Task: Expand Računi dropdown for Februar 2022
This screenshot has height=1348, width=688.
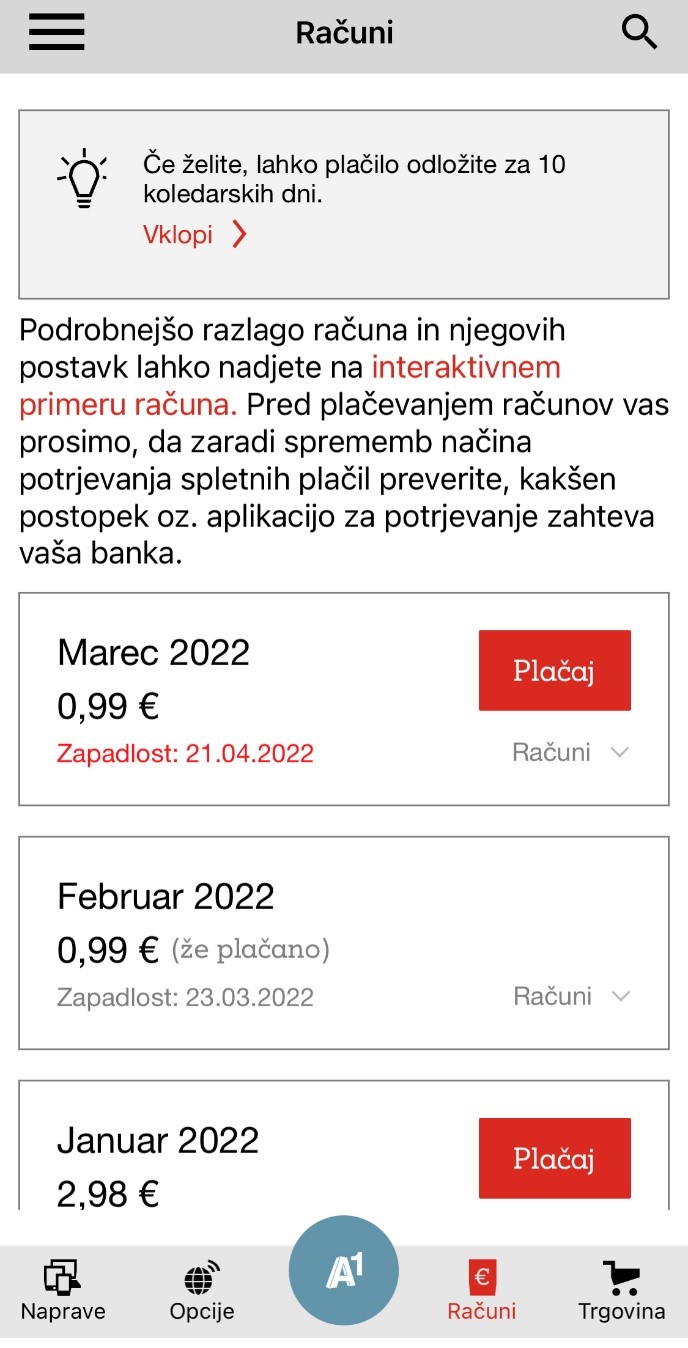Action: (x=571, y=996)
